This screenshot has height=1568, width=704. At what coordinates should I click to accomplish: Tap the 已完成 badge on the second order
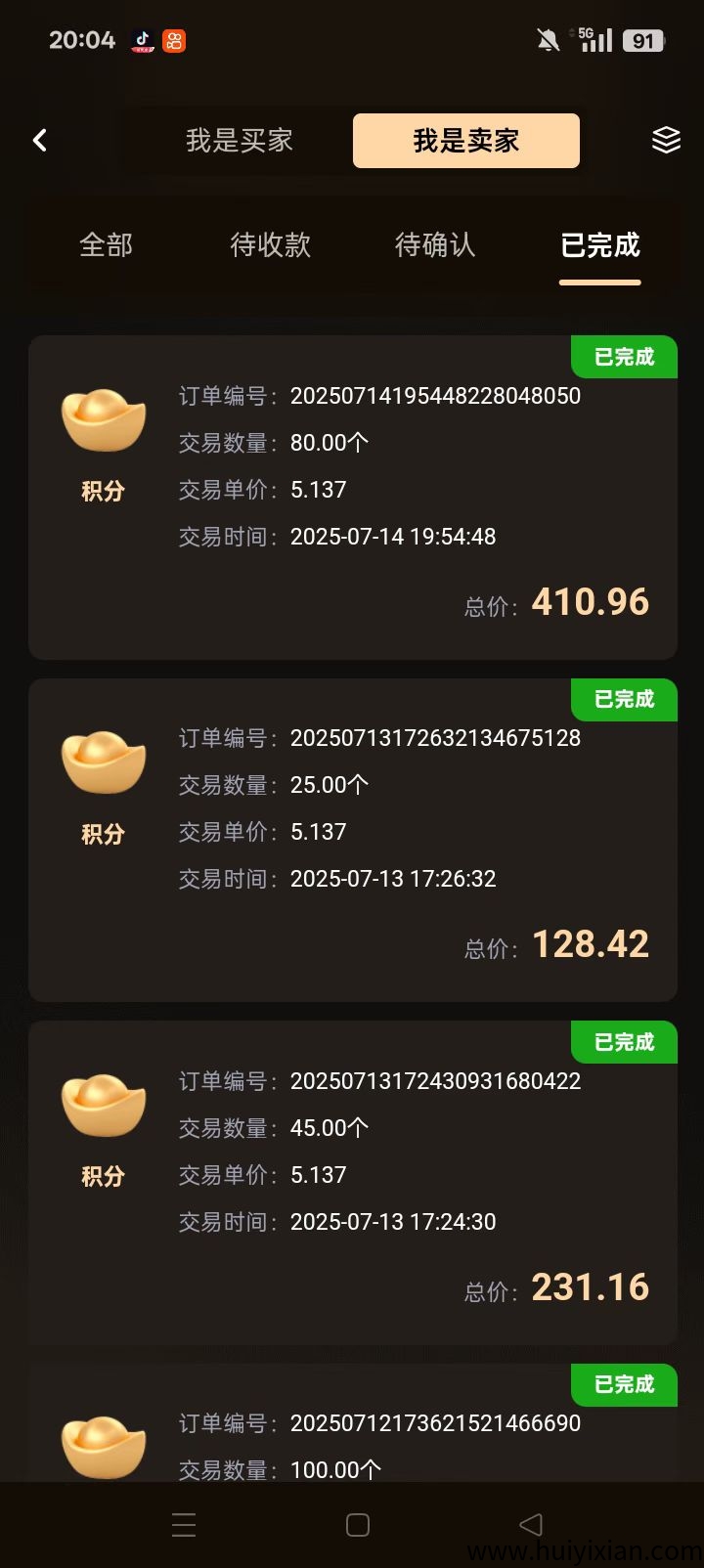point(624,700)
